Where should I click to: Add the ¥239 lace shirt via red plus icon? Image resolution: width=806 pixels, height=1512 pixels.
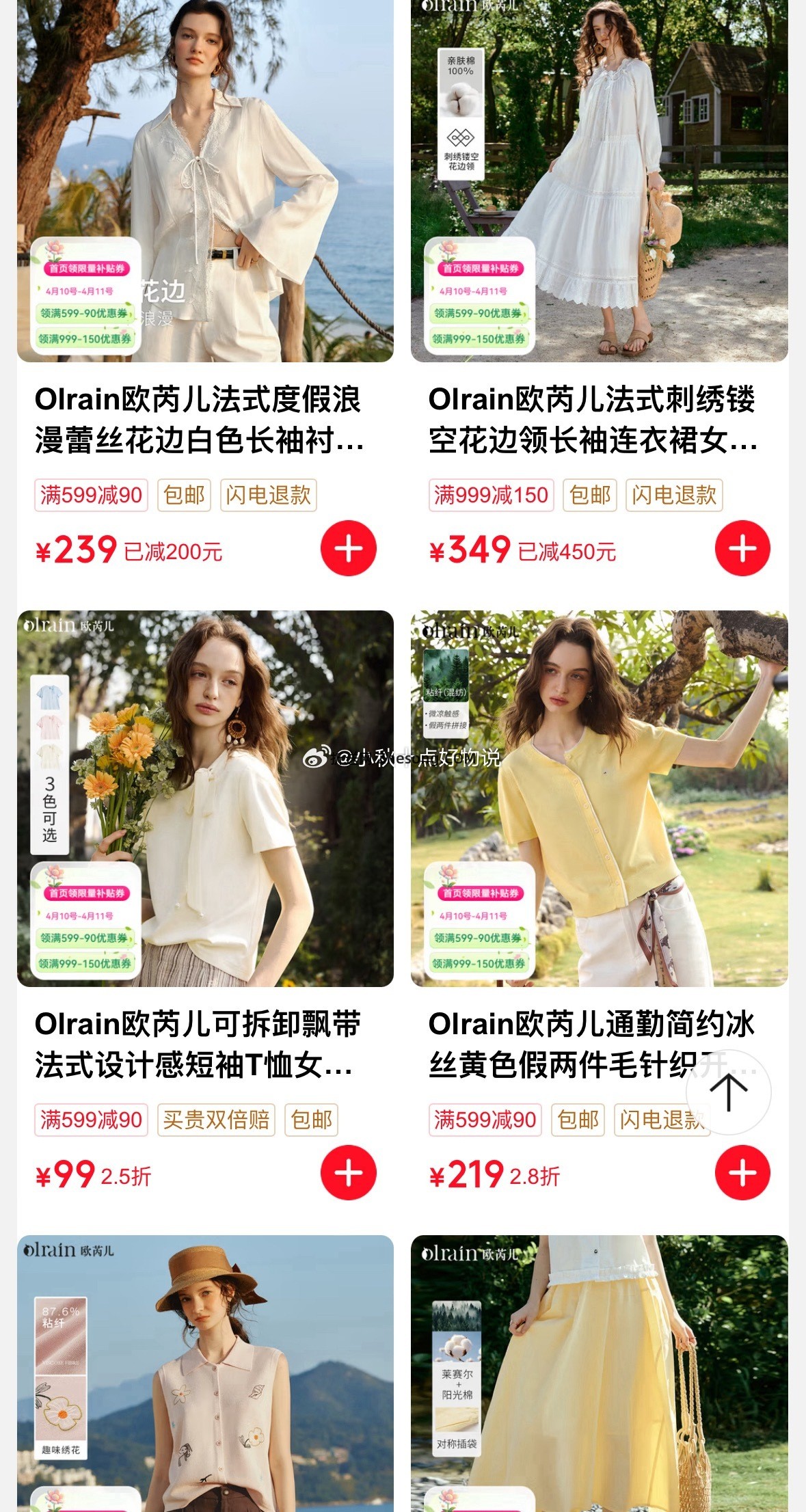point(349,547)
